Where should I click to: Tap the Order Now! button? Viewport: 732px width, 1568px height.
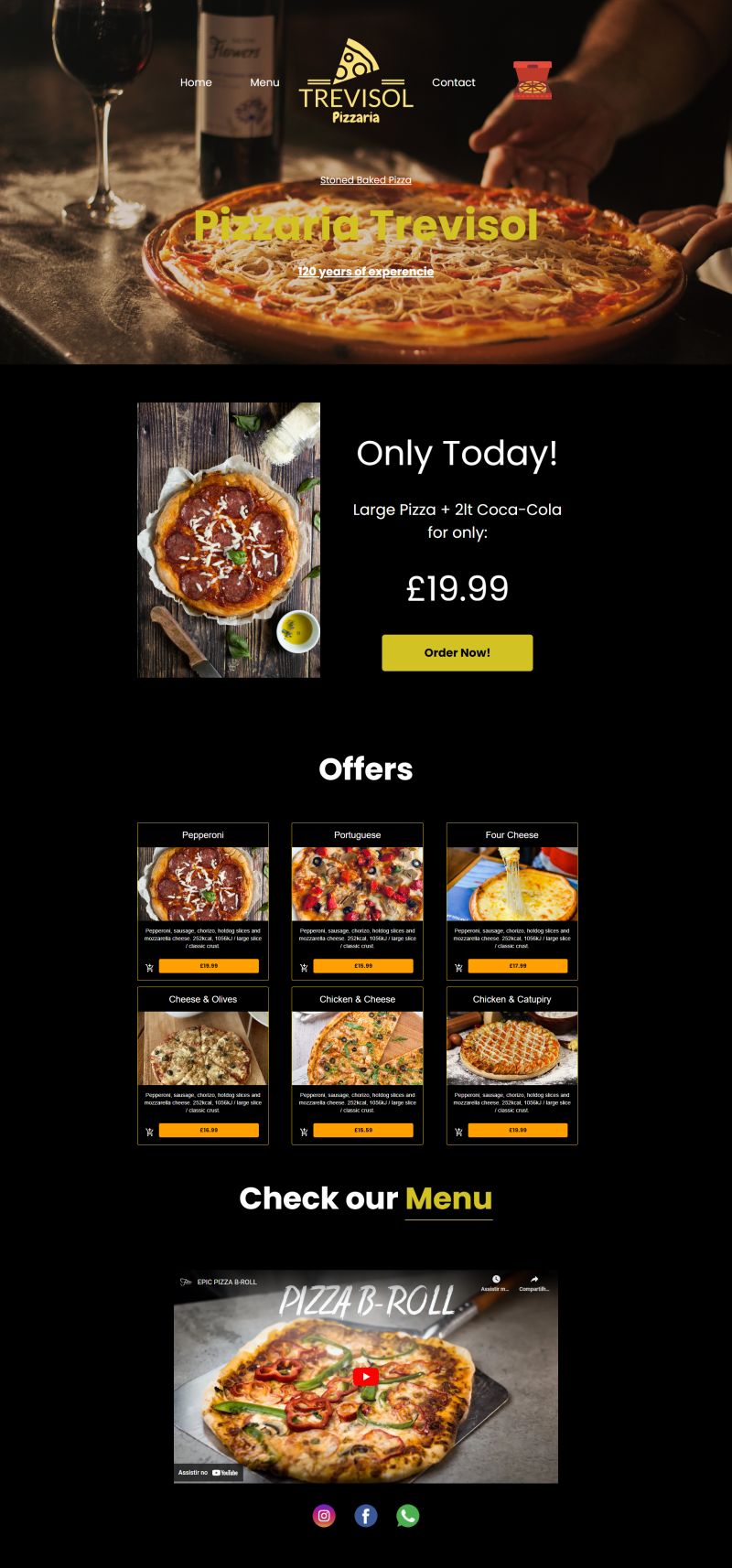pyautogui.click(x=457, y=652)
